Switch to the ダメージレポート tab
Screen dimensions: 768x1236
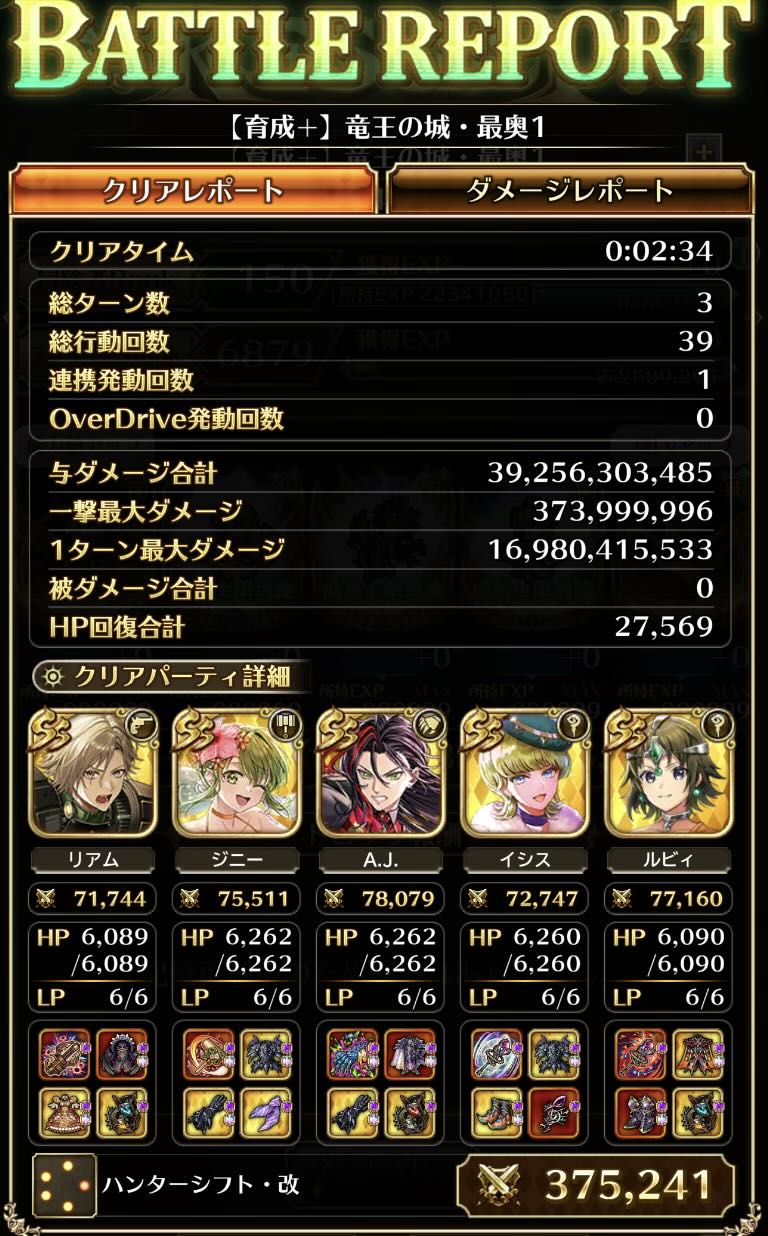pyautogui.click(x=570, y=190)
